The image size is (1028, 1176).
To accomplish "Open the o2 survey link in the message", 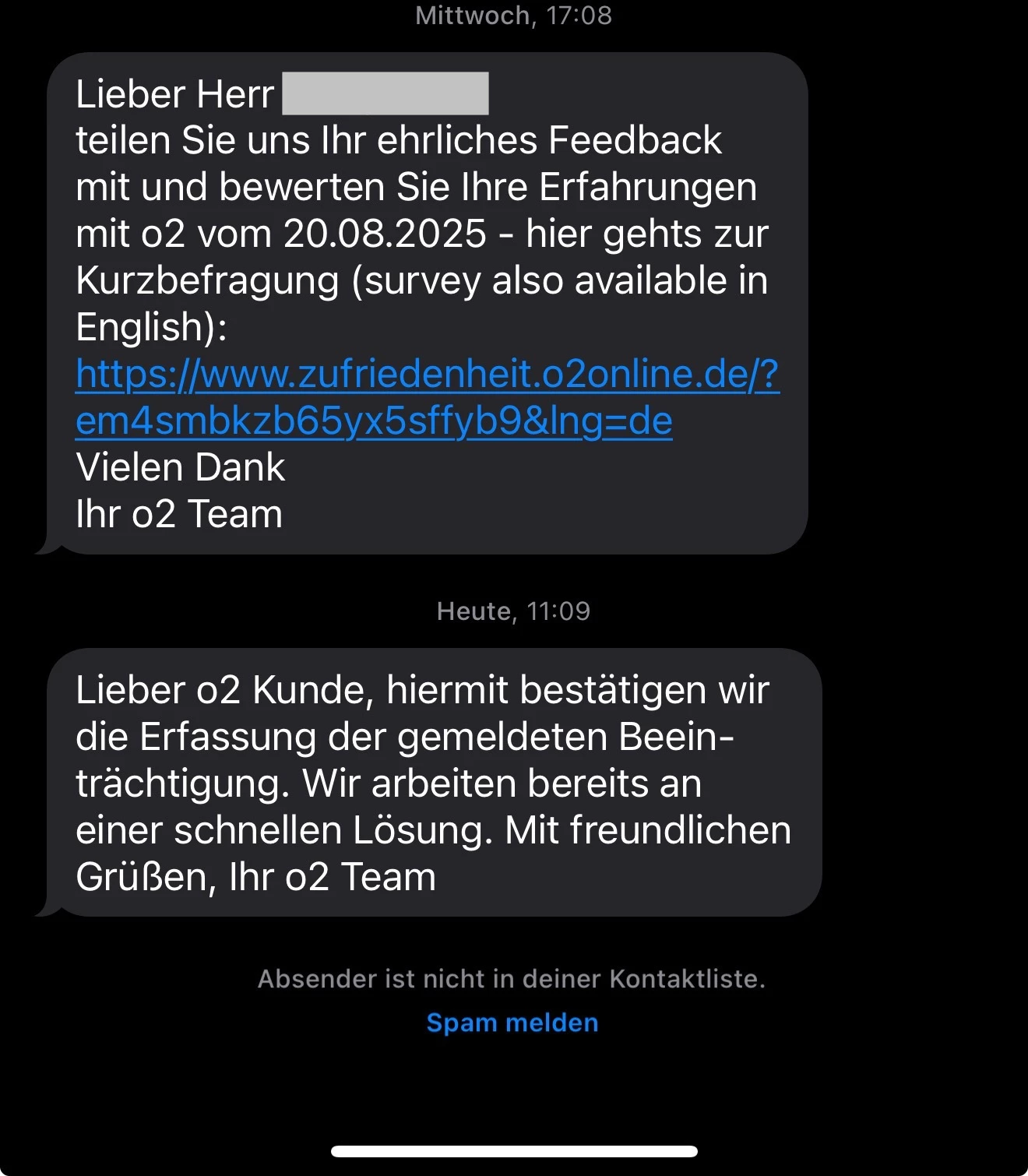I will [427, 375].
